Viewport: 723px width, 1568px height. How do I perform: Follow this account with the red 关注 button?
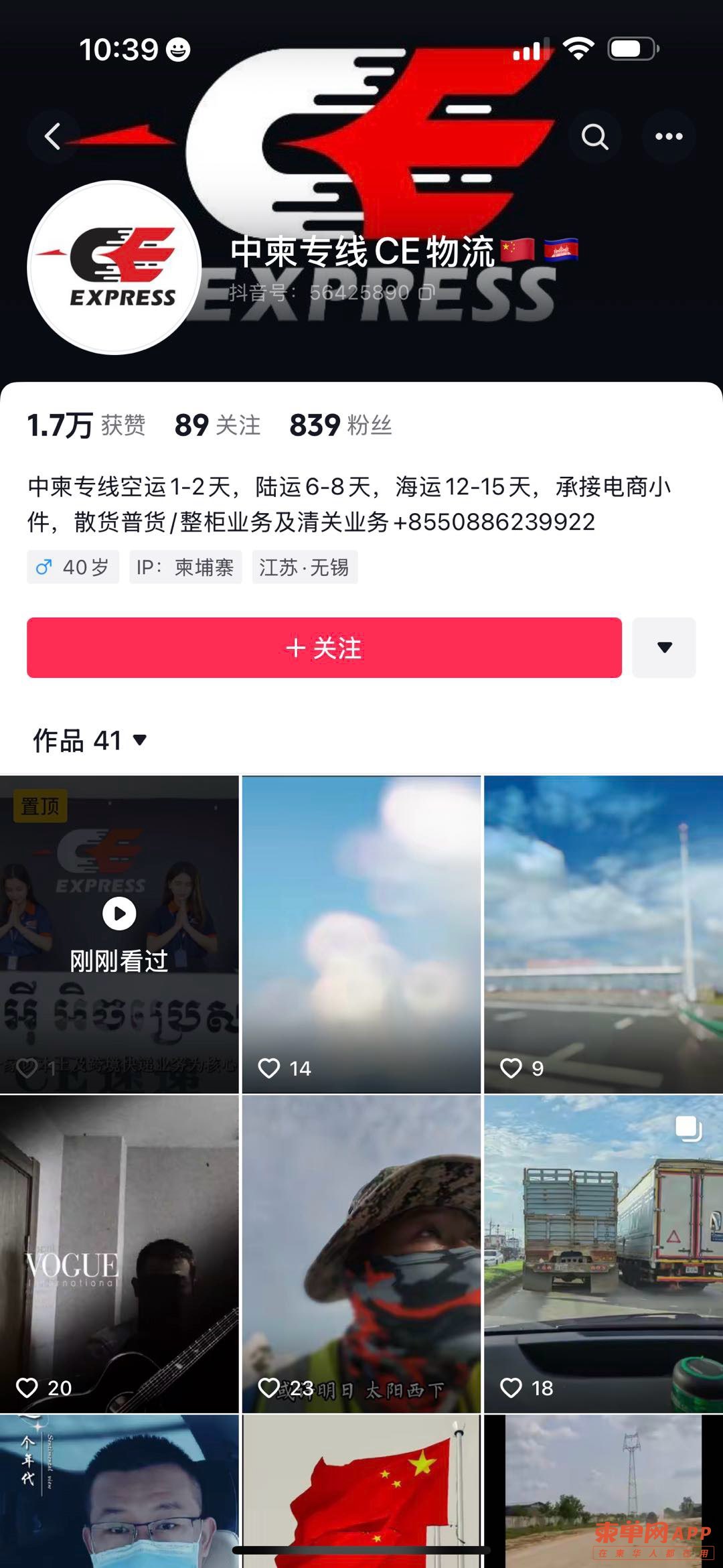[x=324, y=648]
